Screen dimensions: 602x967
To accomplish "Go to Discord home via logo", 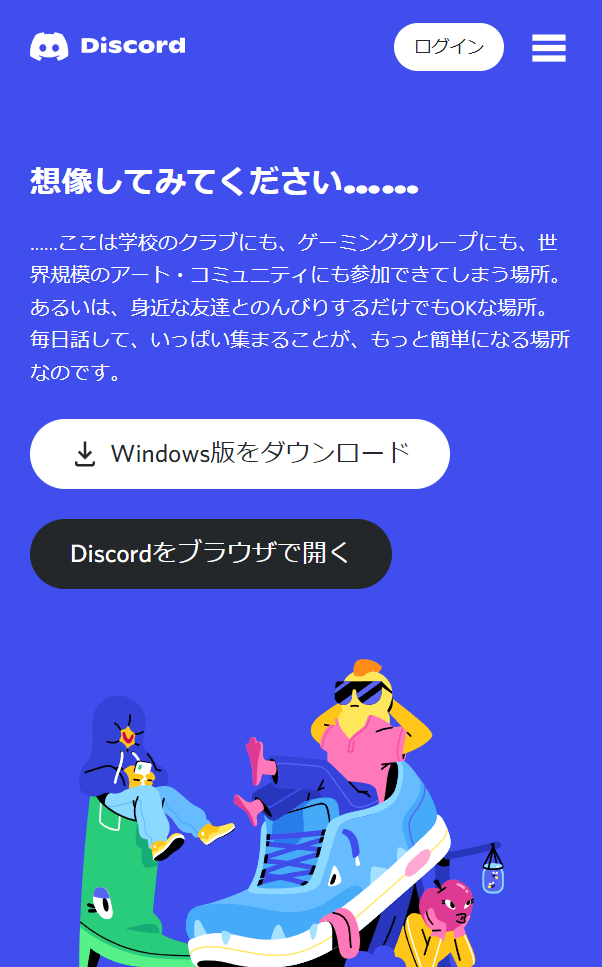I will click(x=108, y=46).
